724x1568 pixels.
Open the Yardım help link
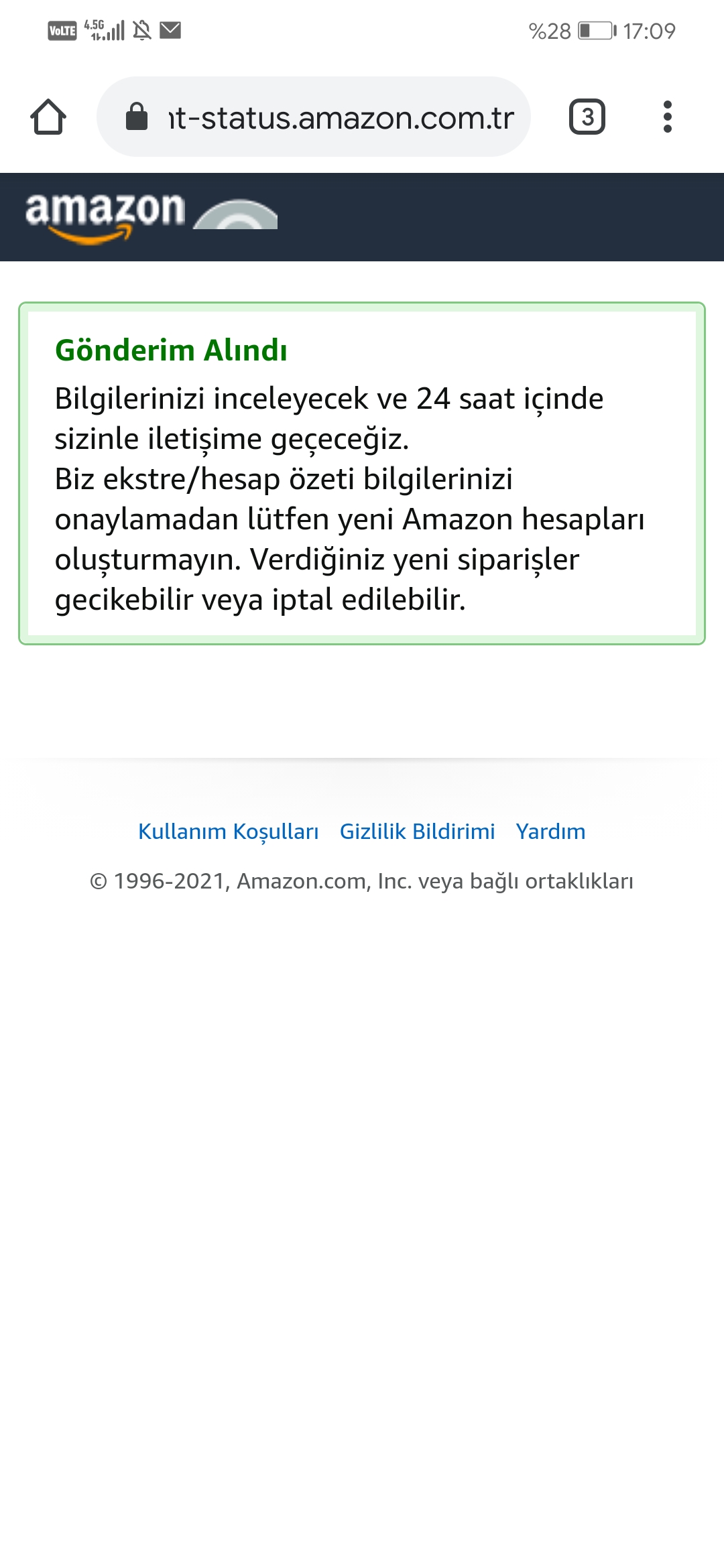click(550, 832)
